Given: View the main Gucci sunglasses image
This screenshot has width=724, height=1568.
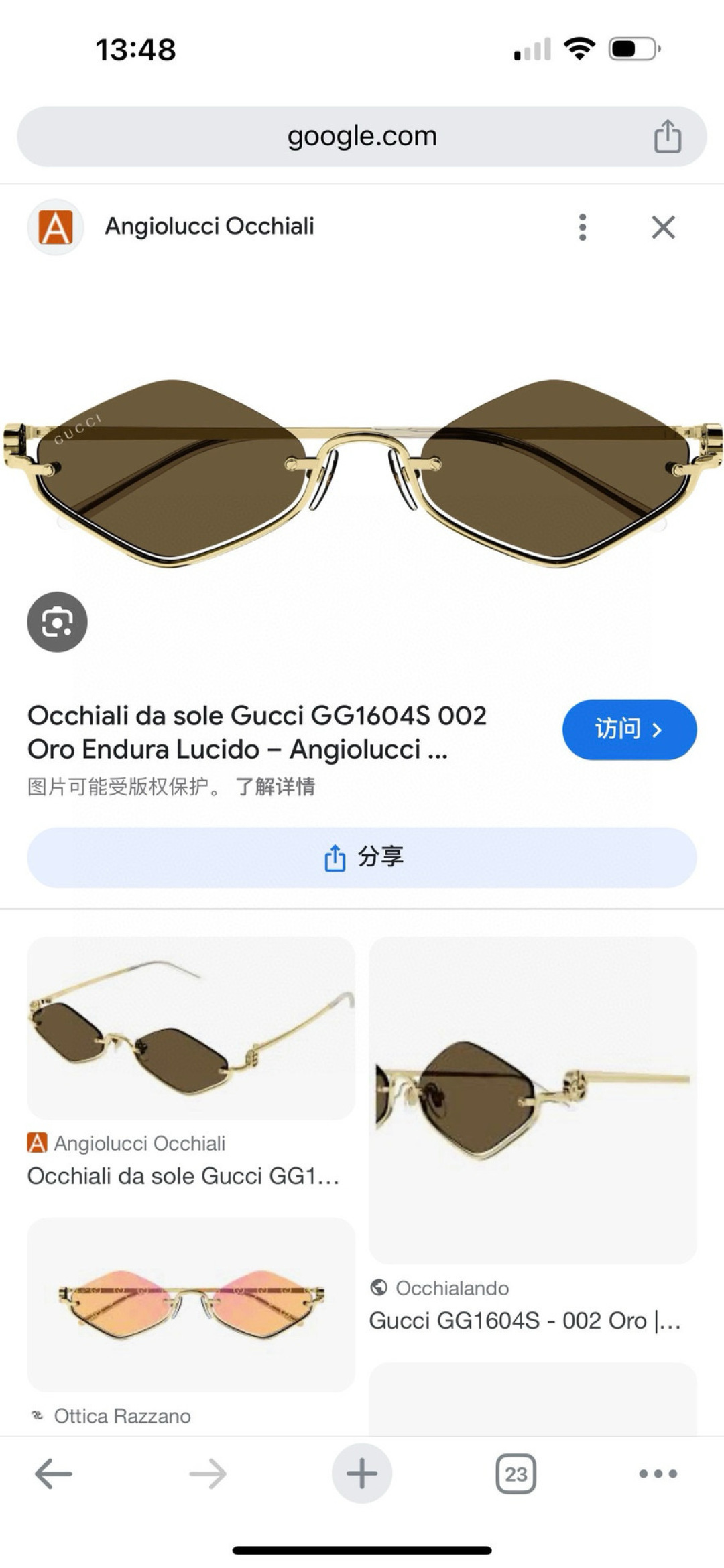Looking at the screenshot, I should click(x=362, y=472).
